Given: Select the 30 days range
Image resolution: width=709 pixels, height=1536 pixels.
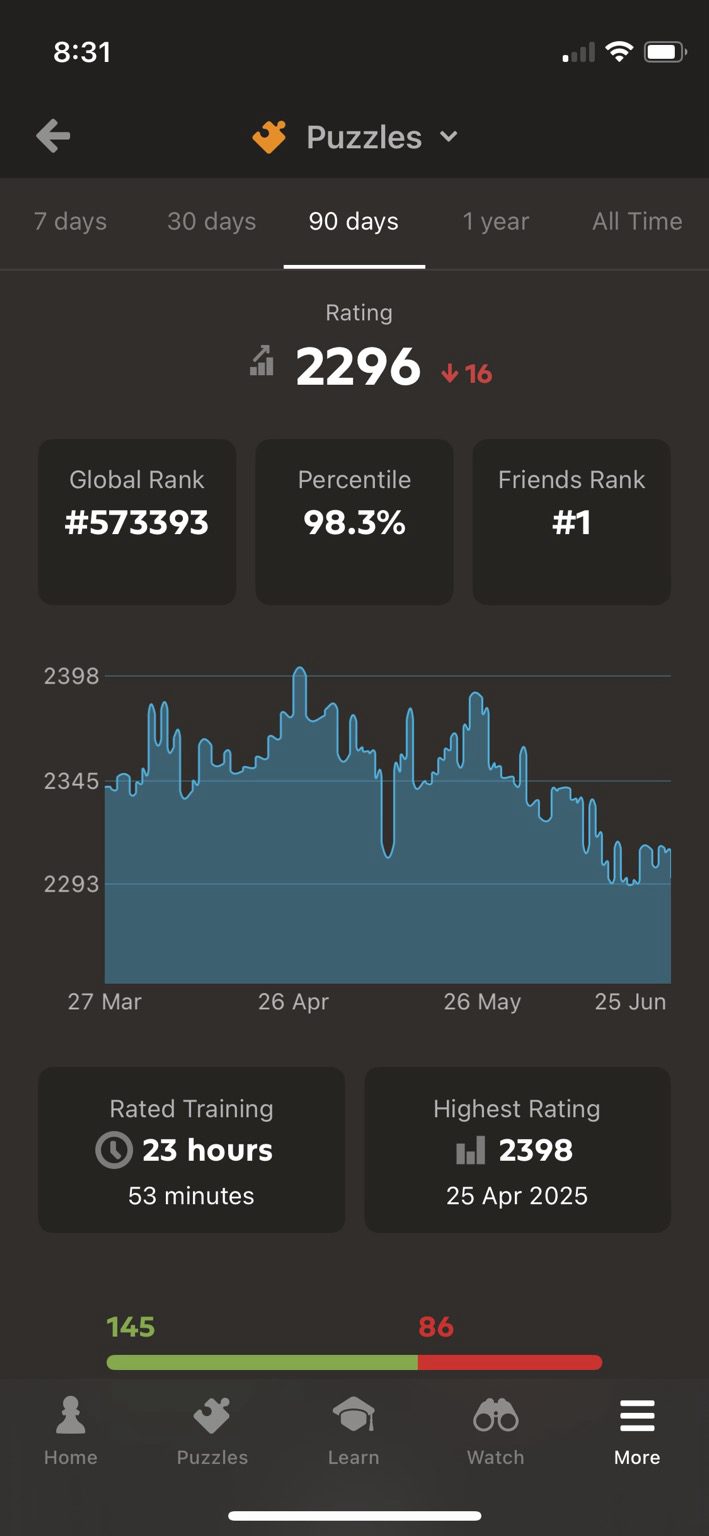Looking at the screenshot, I should pos(211,222).
